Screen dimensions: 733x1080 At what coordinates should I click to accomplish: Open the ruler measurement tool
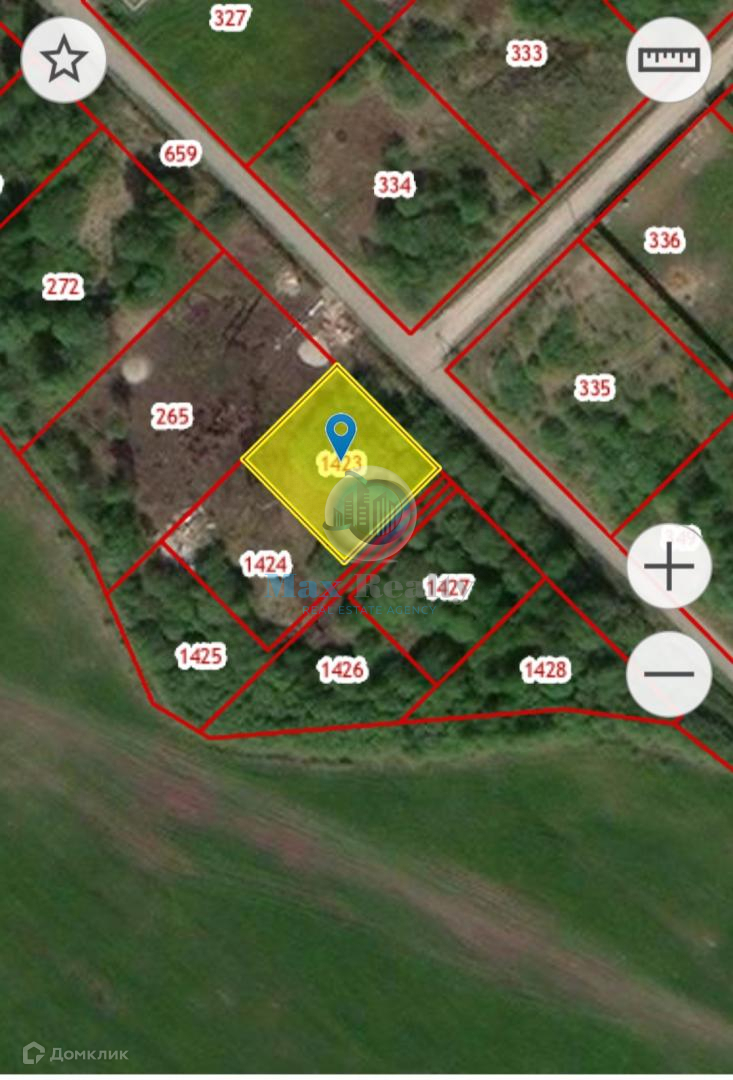coord(669,59)
